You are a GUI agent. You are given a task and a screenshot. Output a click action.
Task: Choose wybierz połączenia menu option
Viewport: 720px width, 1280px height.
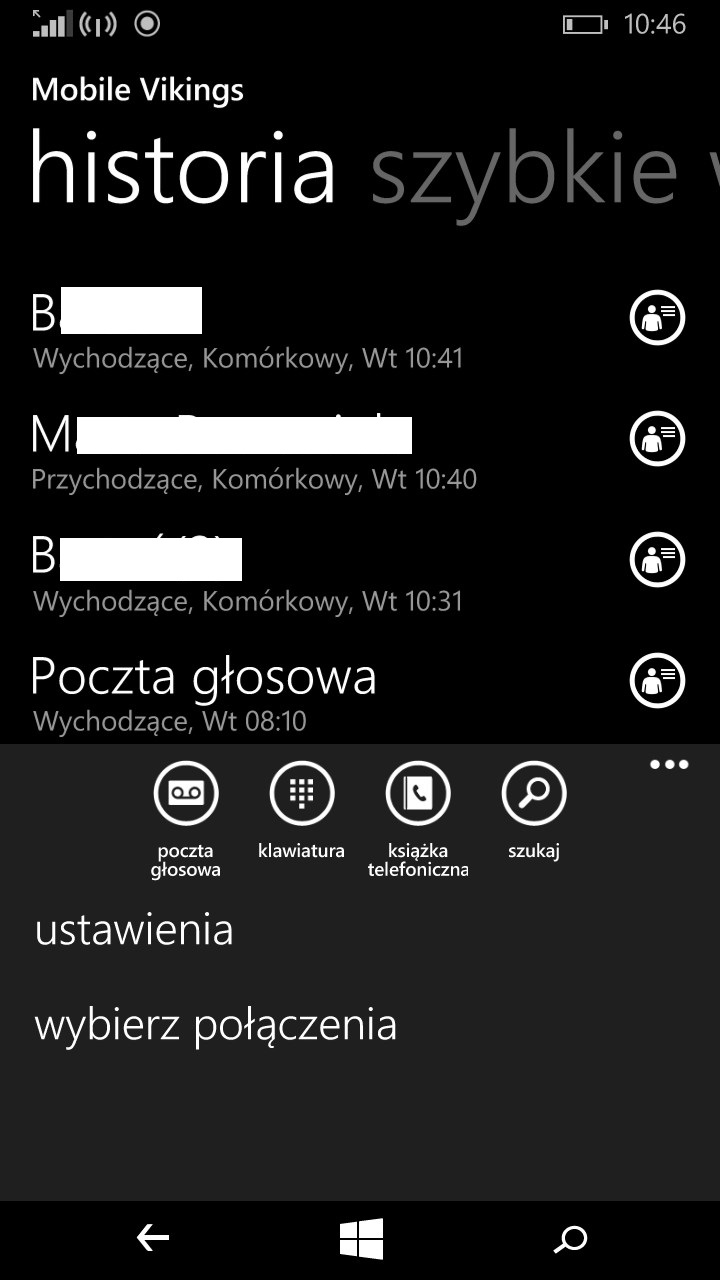(216, 1025)
